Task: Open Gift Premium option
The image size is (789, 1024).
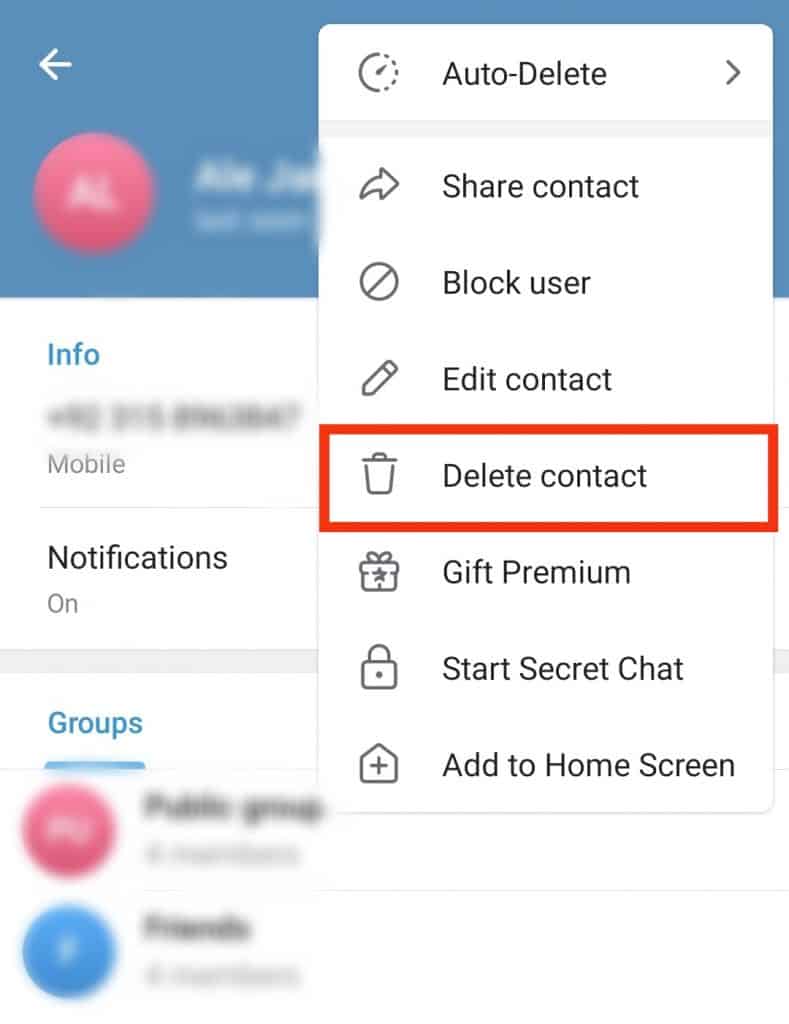Action: tap(535, 572)
